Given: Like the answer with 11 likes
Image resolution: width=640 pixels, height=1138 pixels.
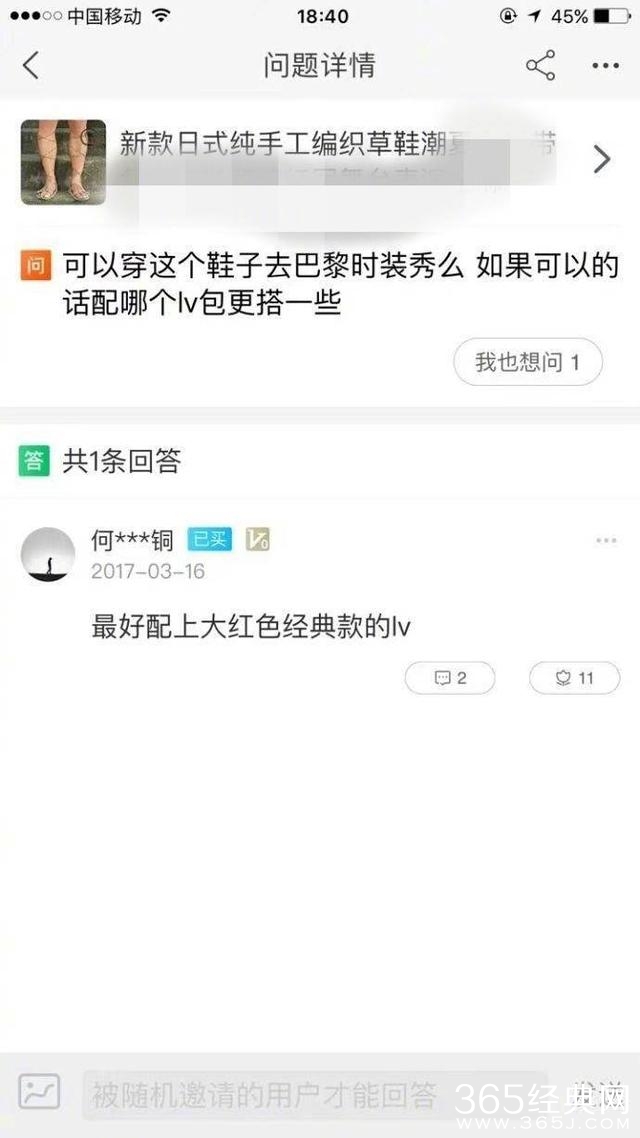Looking at the screenshot, I should (x=574, y=678).
